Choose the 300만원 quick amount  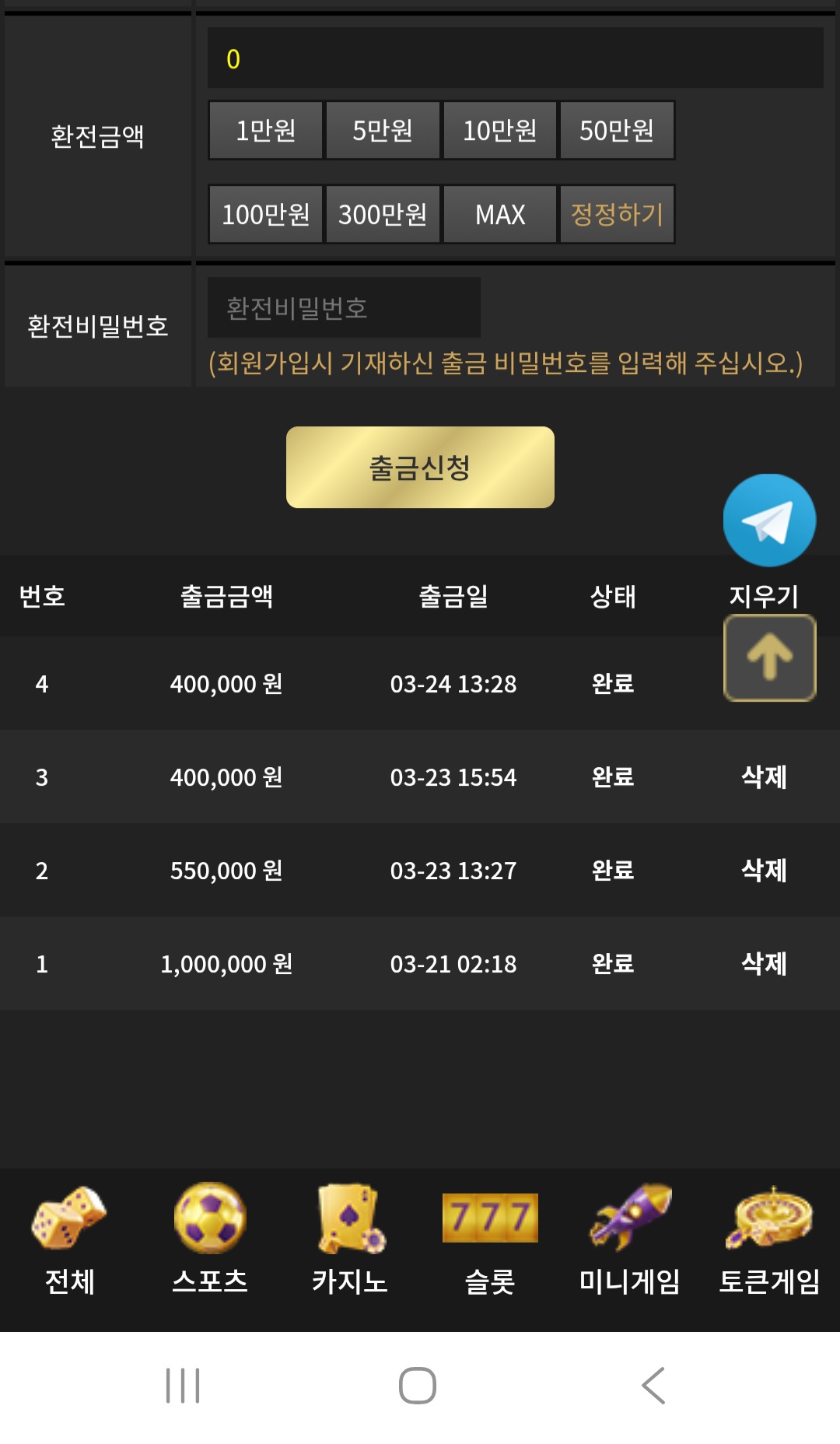coord(383,215)
